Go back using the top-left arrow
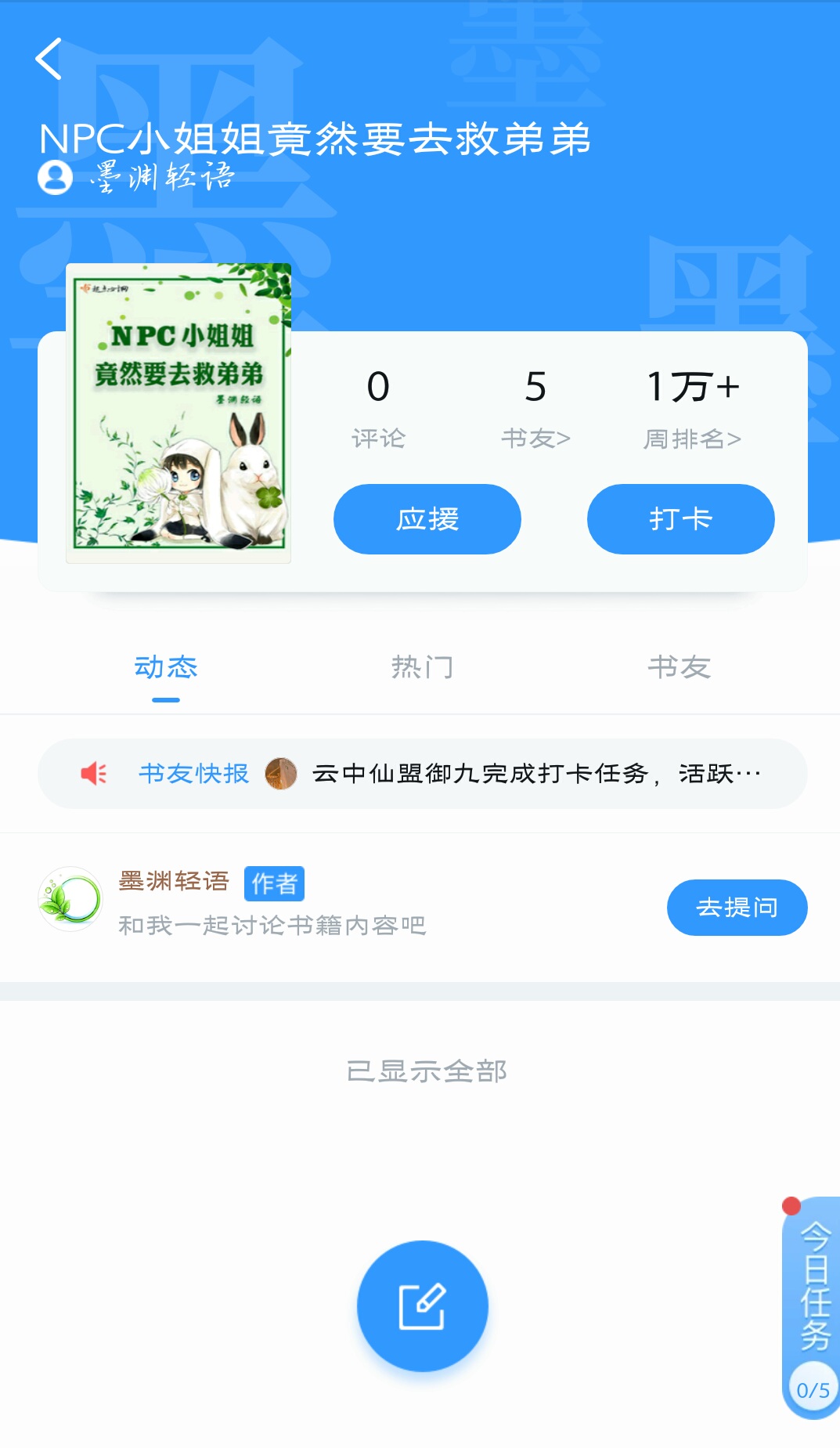Screen dimensions: 840x1448 click(49, 59)
